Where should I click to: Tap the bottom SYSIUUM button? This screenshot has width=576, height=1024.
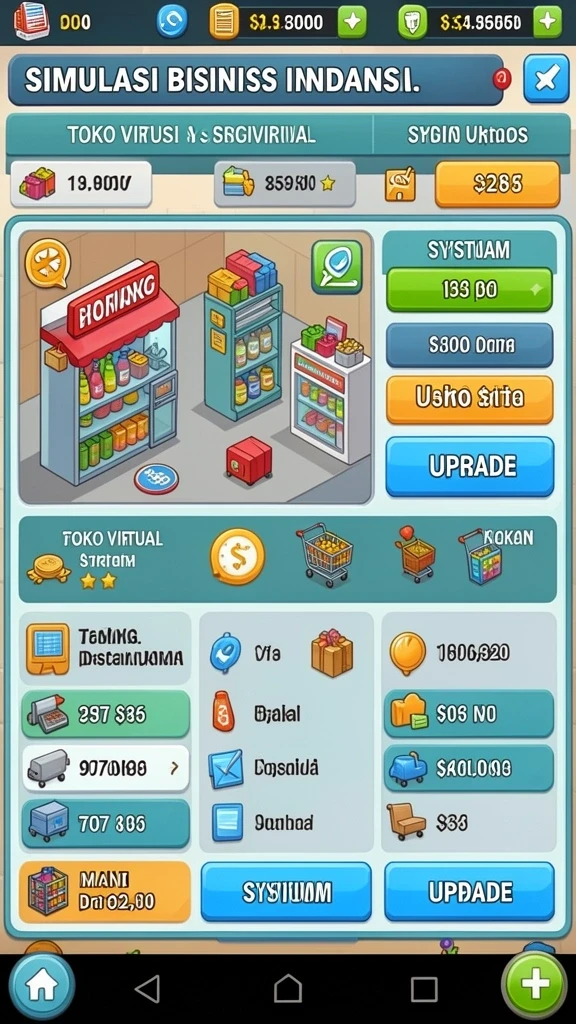coord(286,891)
